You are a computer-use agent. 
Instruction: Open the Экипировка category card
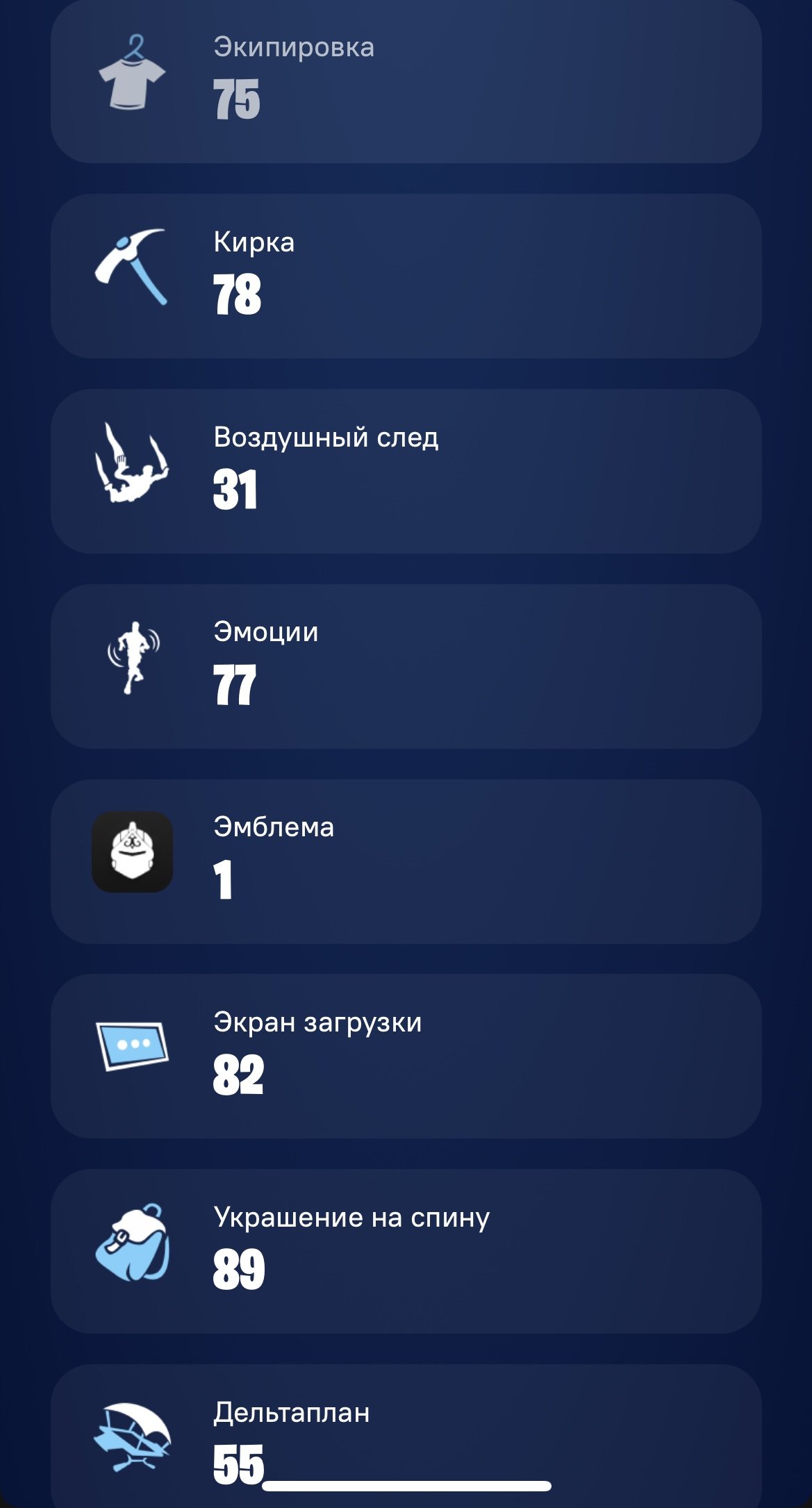406,80
